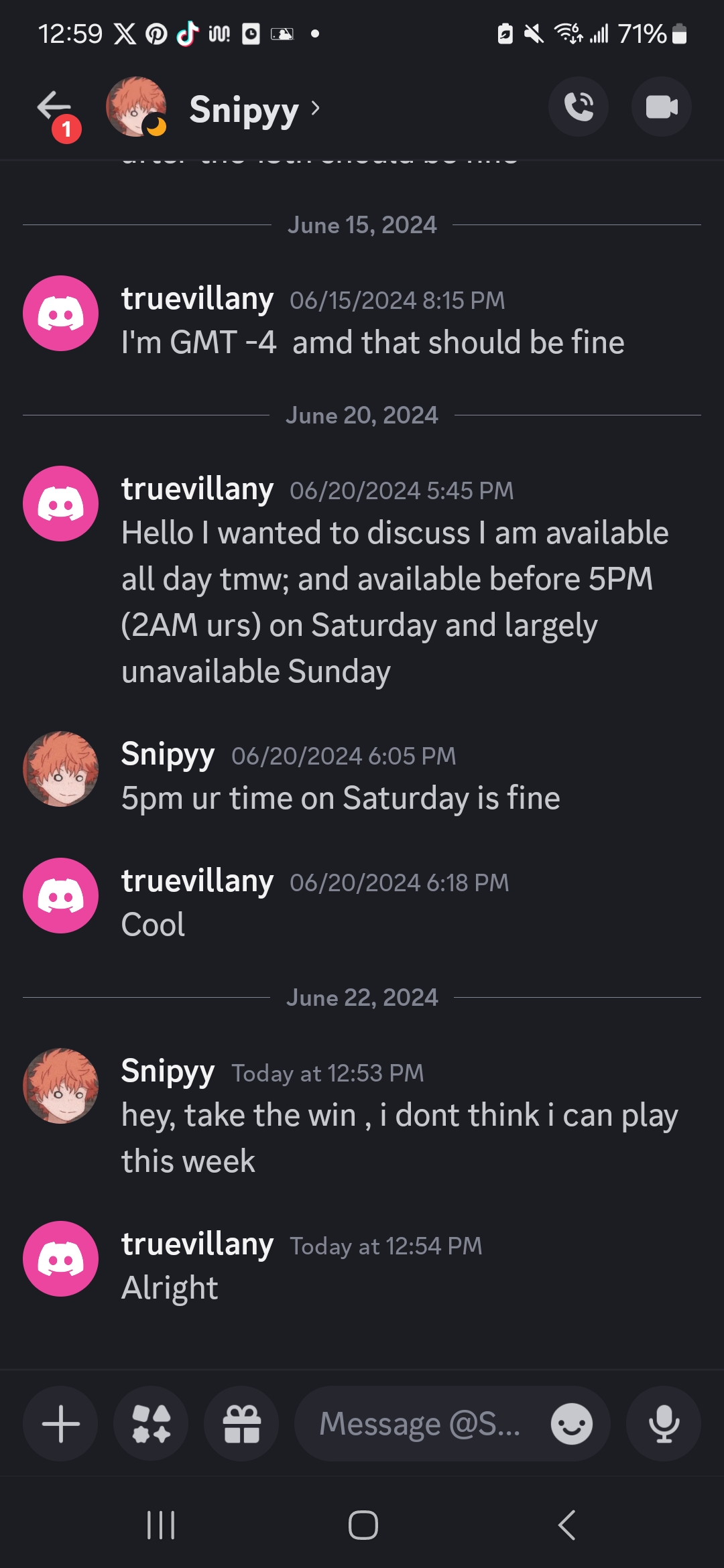The width and height of the screenshot is (724, 1568).
Task: Start a video call with Snipyy
Action: 662,107
